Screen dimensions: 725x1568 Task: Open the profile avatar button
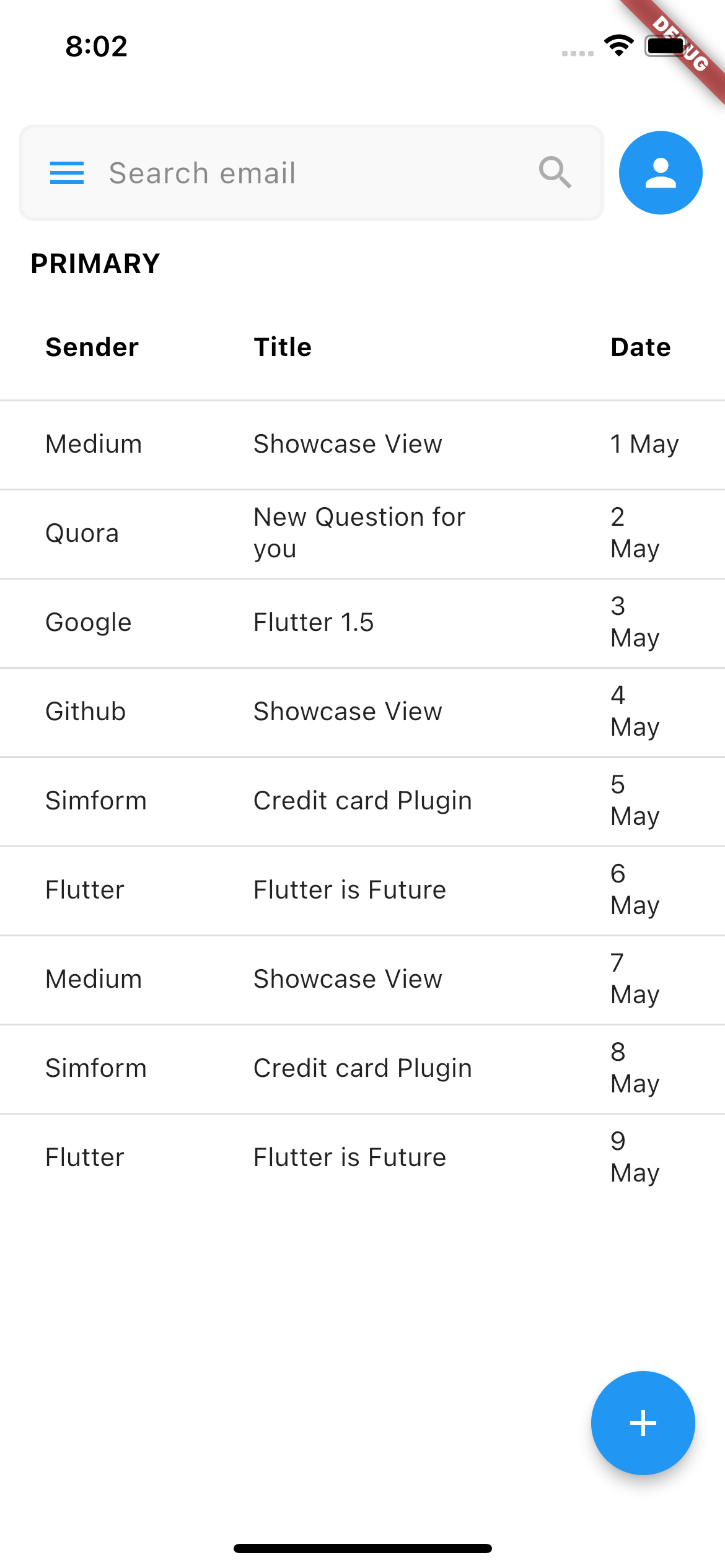661,173
